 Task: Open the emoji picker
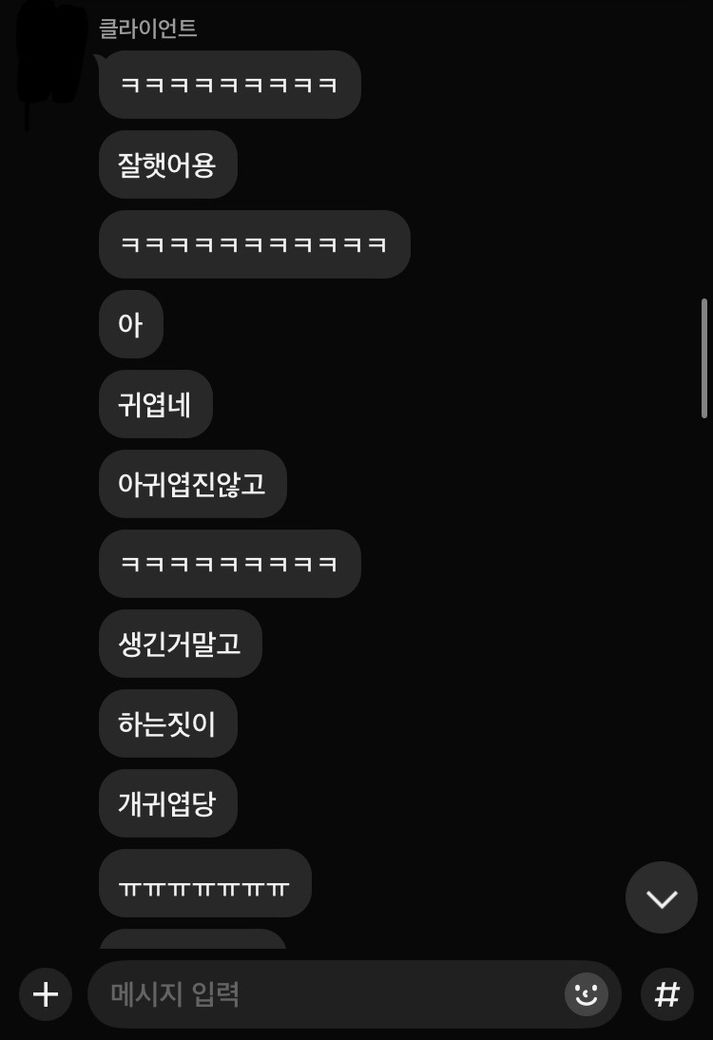pos(586,994)
